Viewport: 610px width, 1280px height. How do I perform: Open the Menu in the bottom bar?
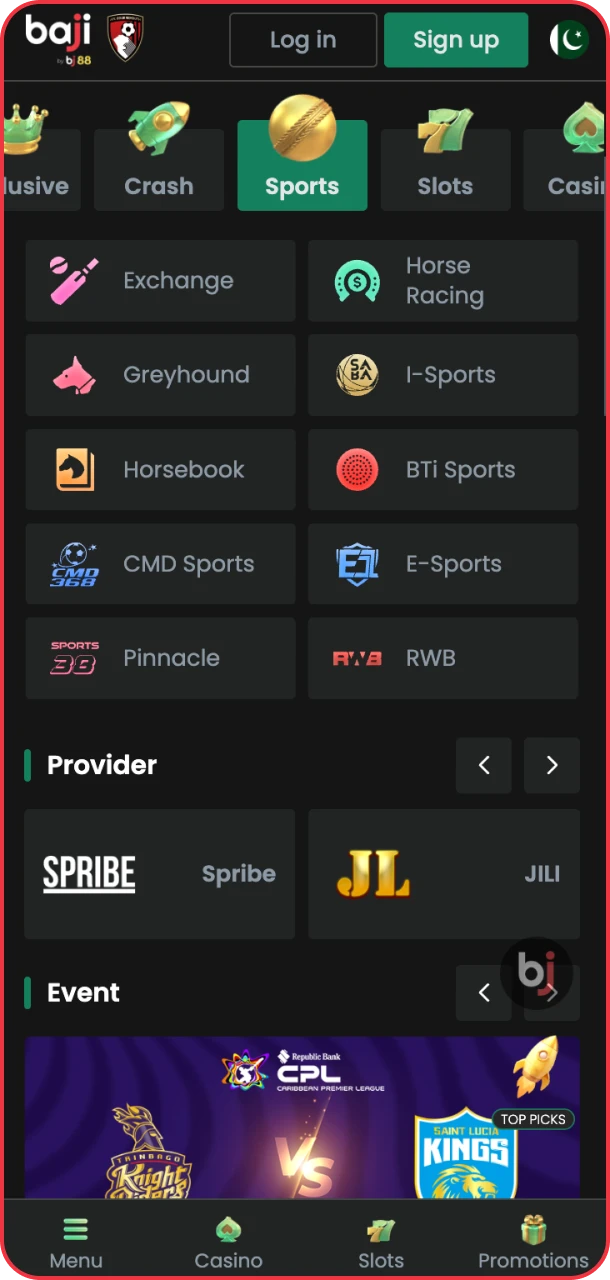[76, 1243]
